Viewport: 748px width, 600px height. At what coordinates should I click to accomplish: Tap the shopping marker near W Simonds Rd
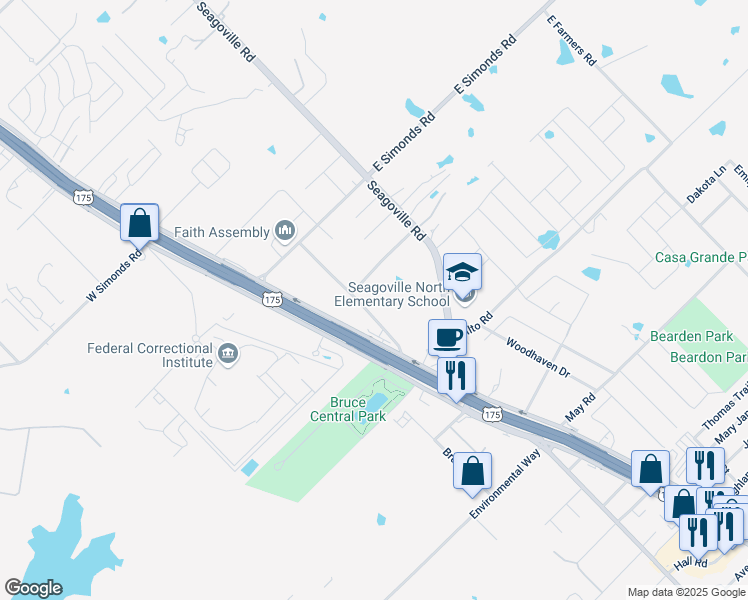click(140, 222)
